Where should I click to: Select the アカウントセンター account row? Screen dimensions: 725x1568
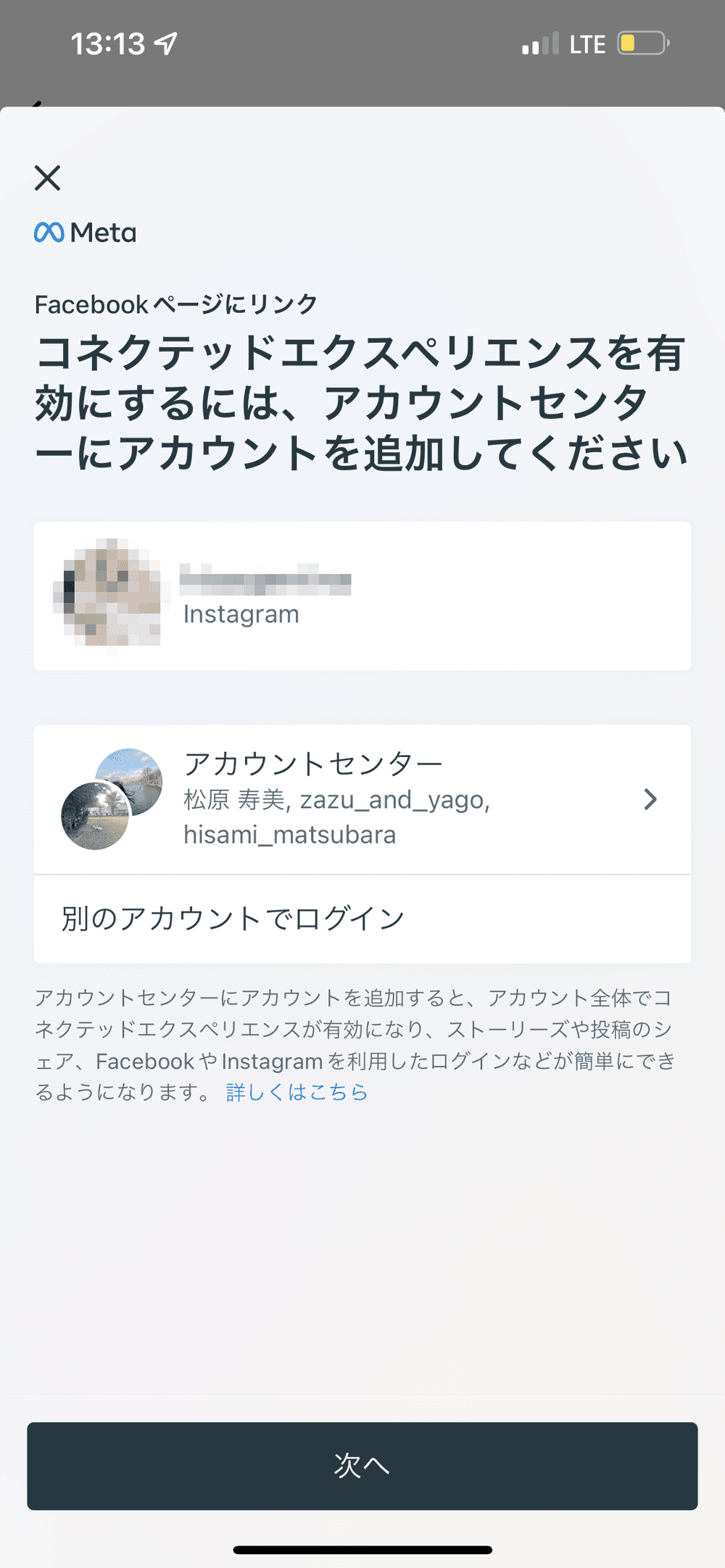pos(362,799)
